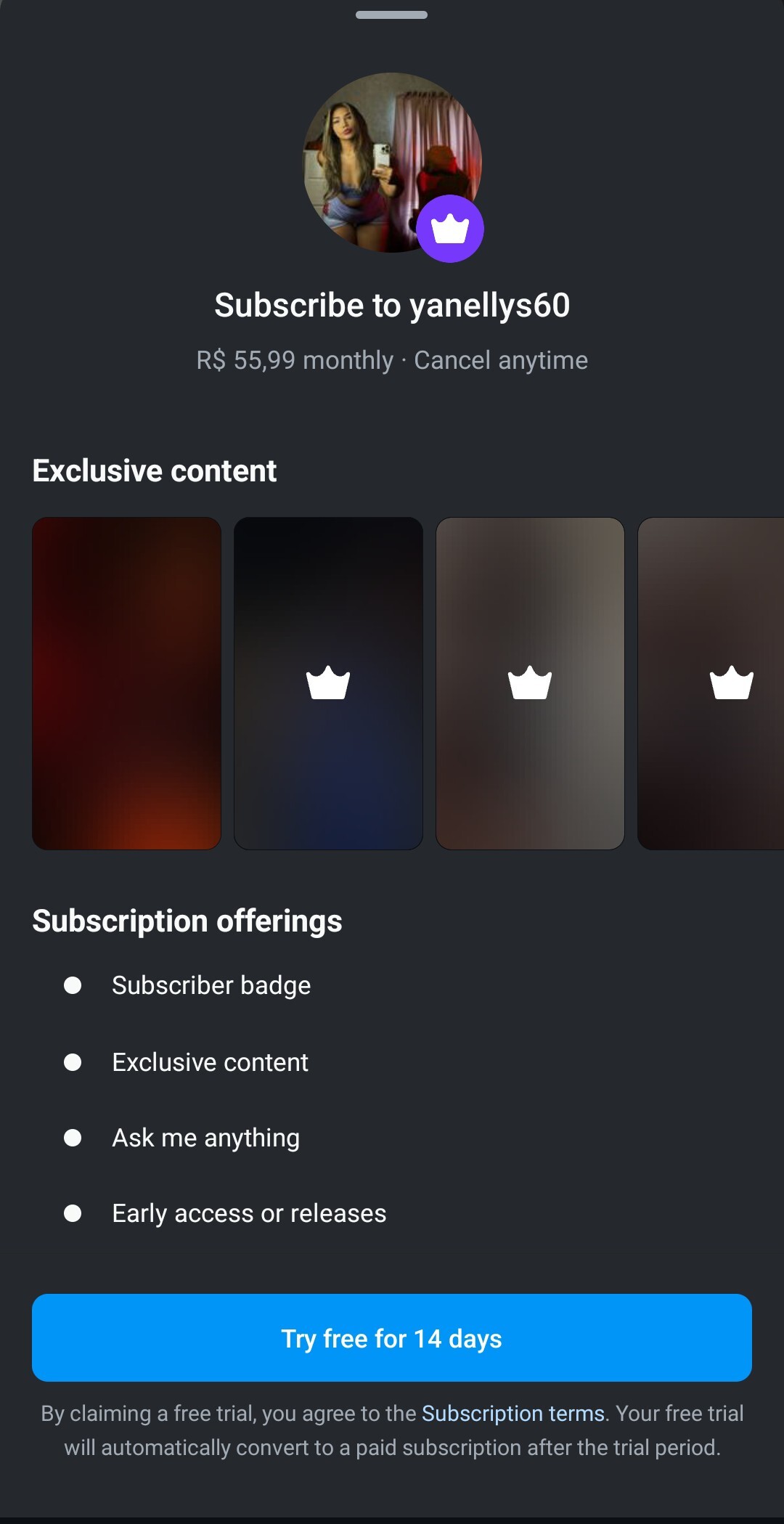Tap Try free for 14 days button
This screenshot has height=1524, width=784.
coord(392,1337)
